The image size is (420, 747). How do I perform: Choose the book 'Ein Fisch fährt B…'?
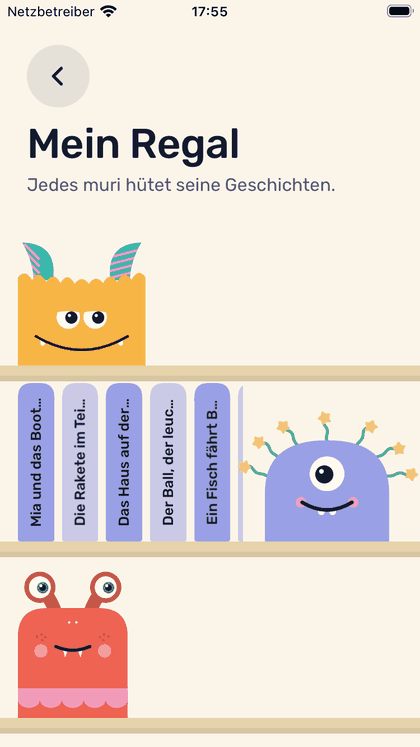point(212,462)
